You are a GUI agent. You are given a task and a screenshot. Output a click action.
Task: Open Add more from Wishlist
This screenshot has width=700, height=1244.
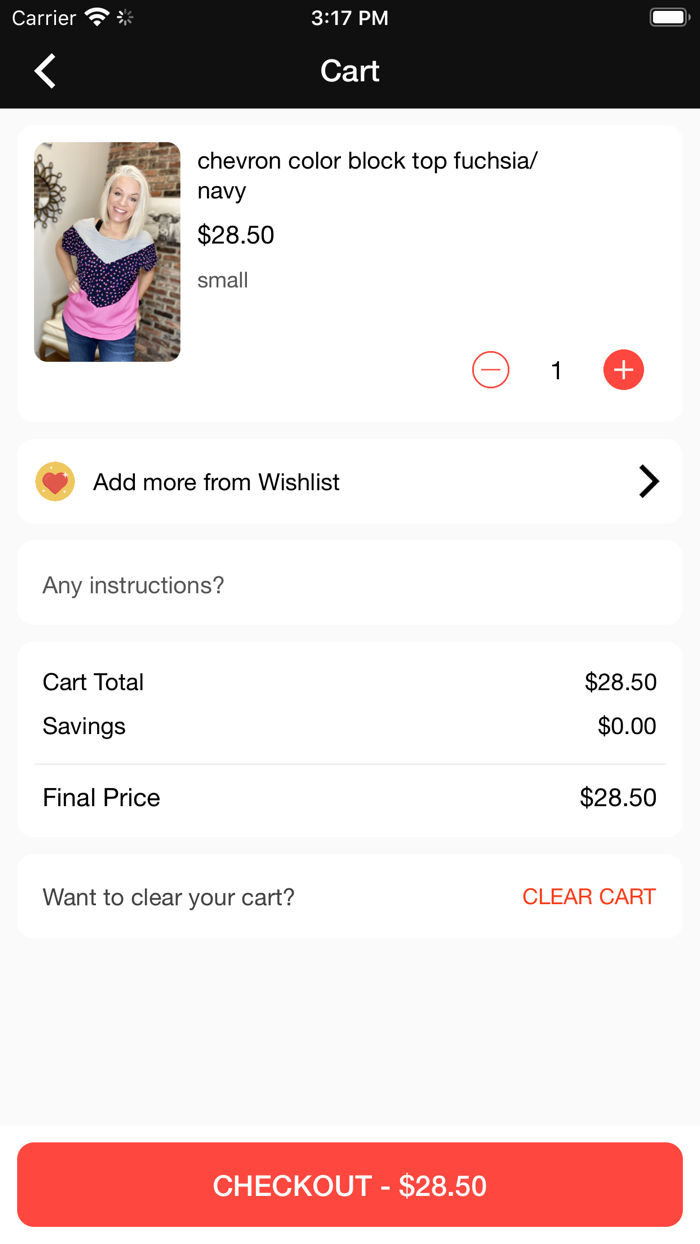(350, 482)
